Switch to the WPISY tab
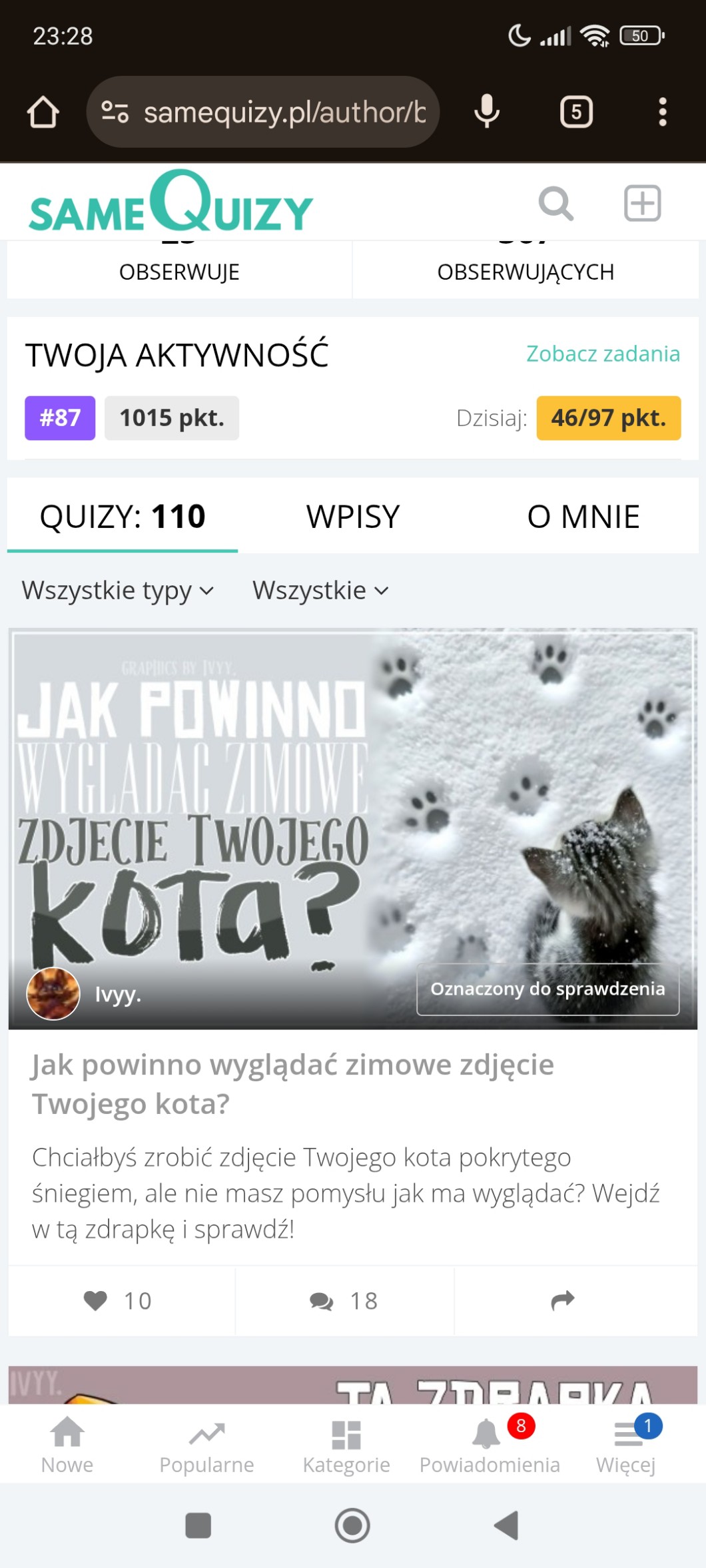This screenshot has width=706, height=1568. tap(353, 517)
